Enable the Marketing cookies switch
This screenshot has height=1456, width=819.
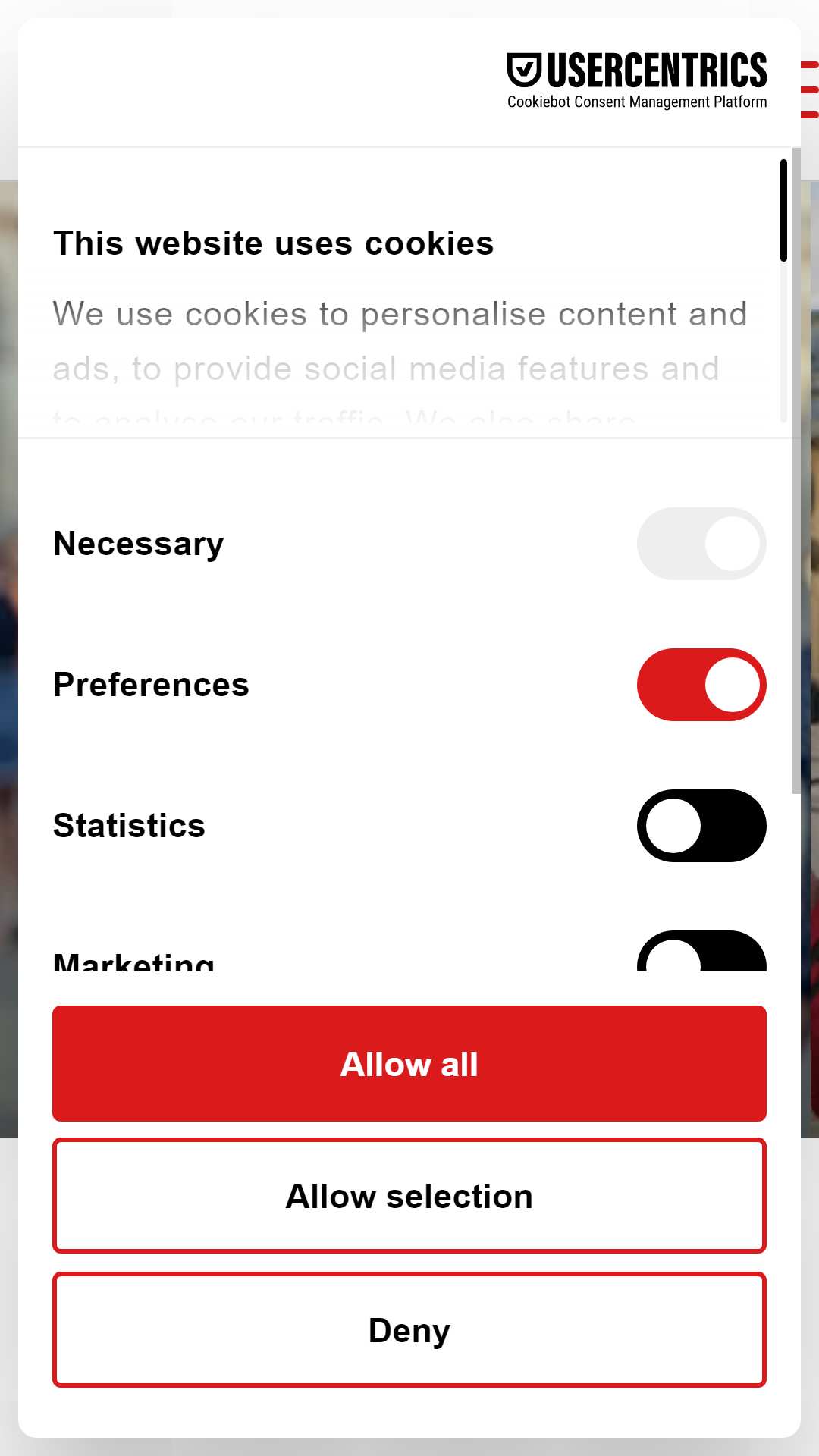[701, 951]
